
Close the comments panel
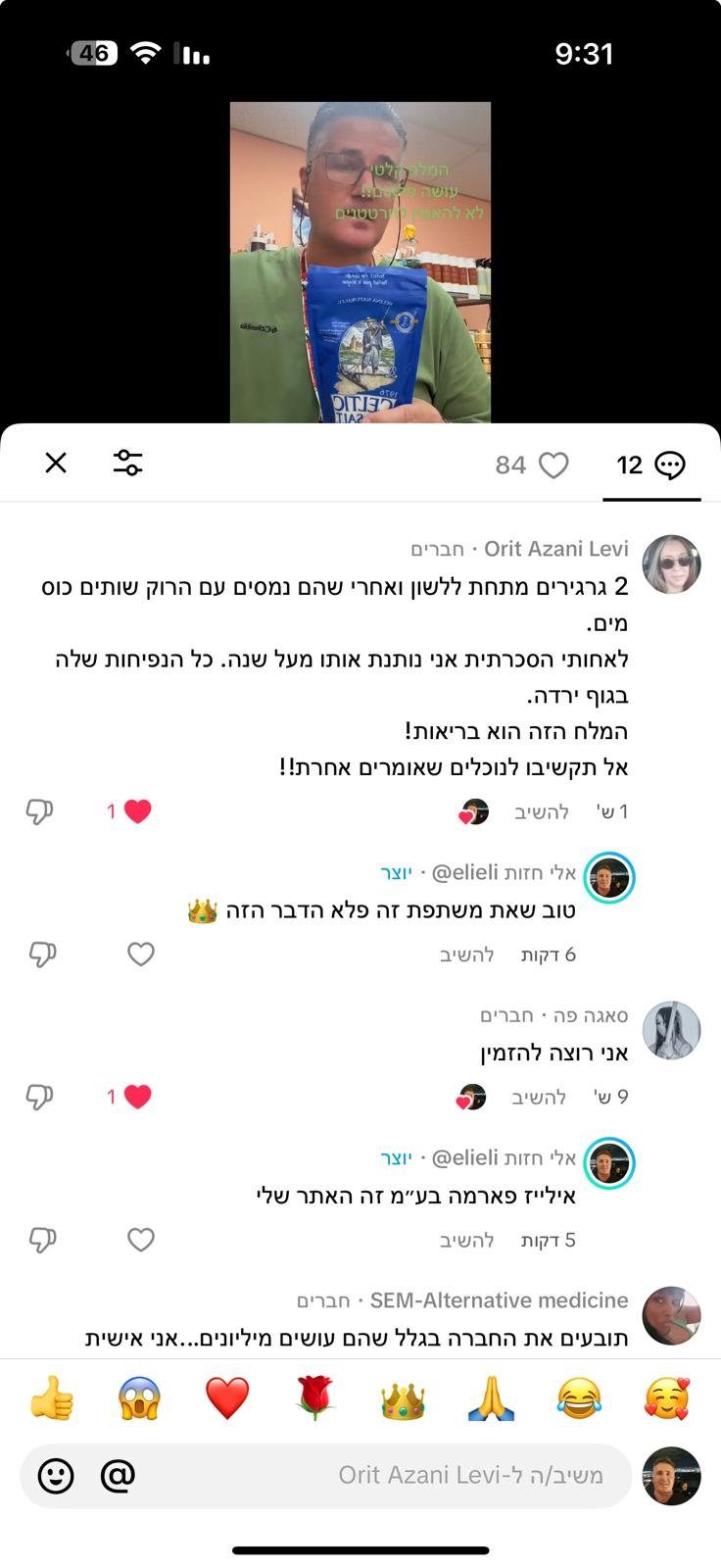pos(56,463)
